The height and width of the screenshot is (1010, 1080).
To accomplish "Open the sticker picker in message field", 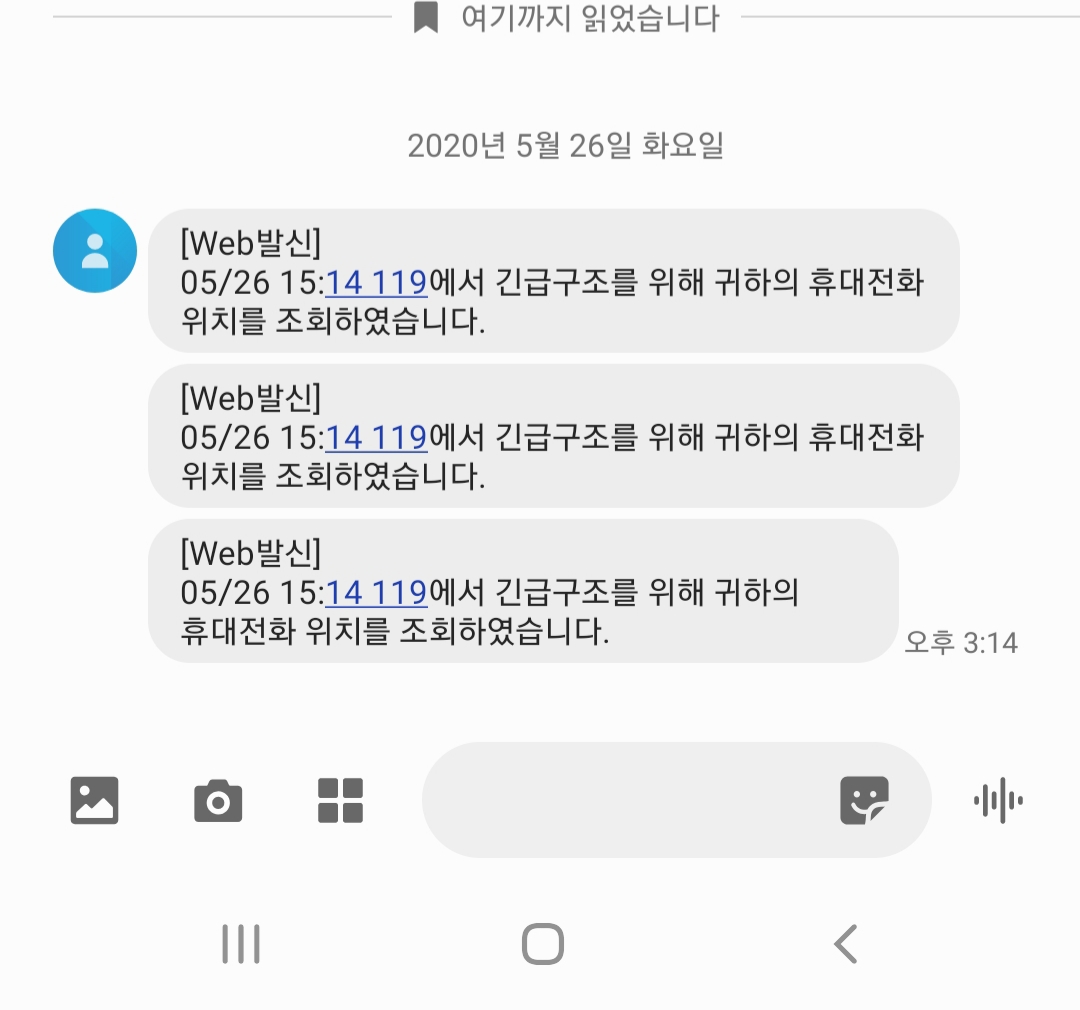I will (864, 800).
